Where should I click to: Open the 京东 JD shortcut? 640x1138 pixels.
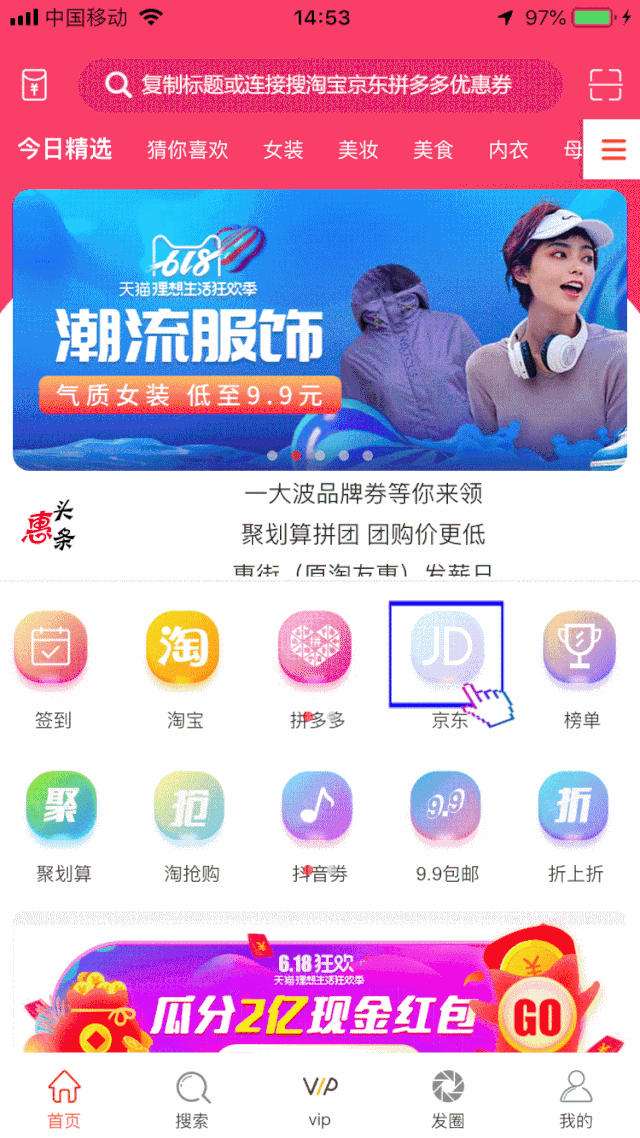446,650
